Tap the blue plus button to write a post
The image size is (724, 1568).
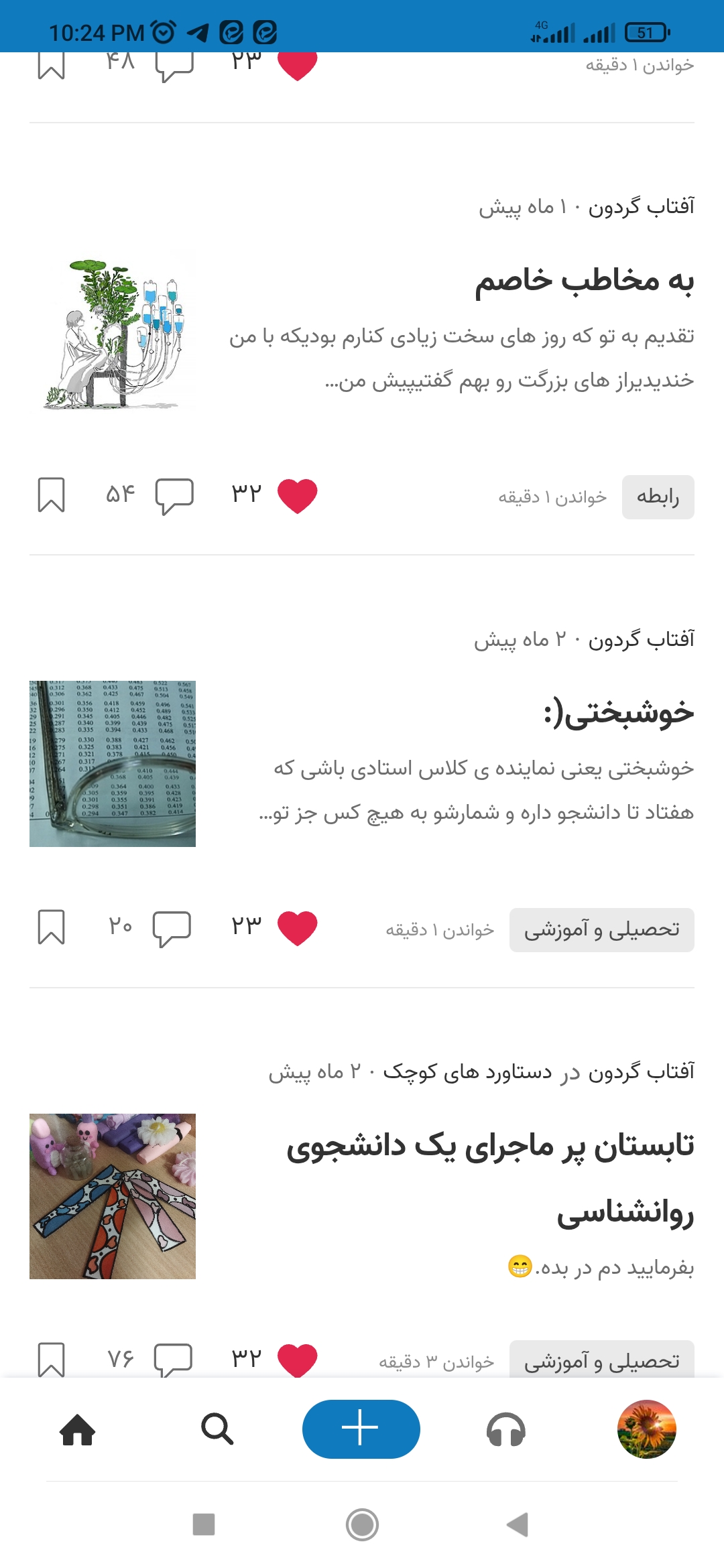(361, 1429)
